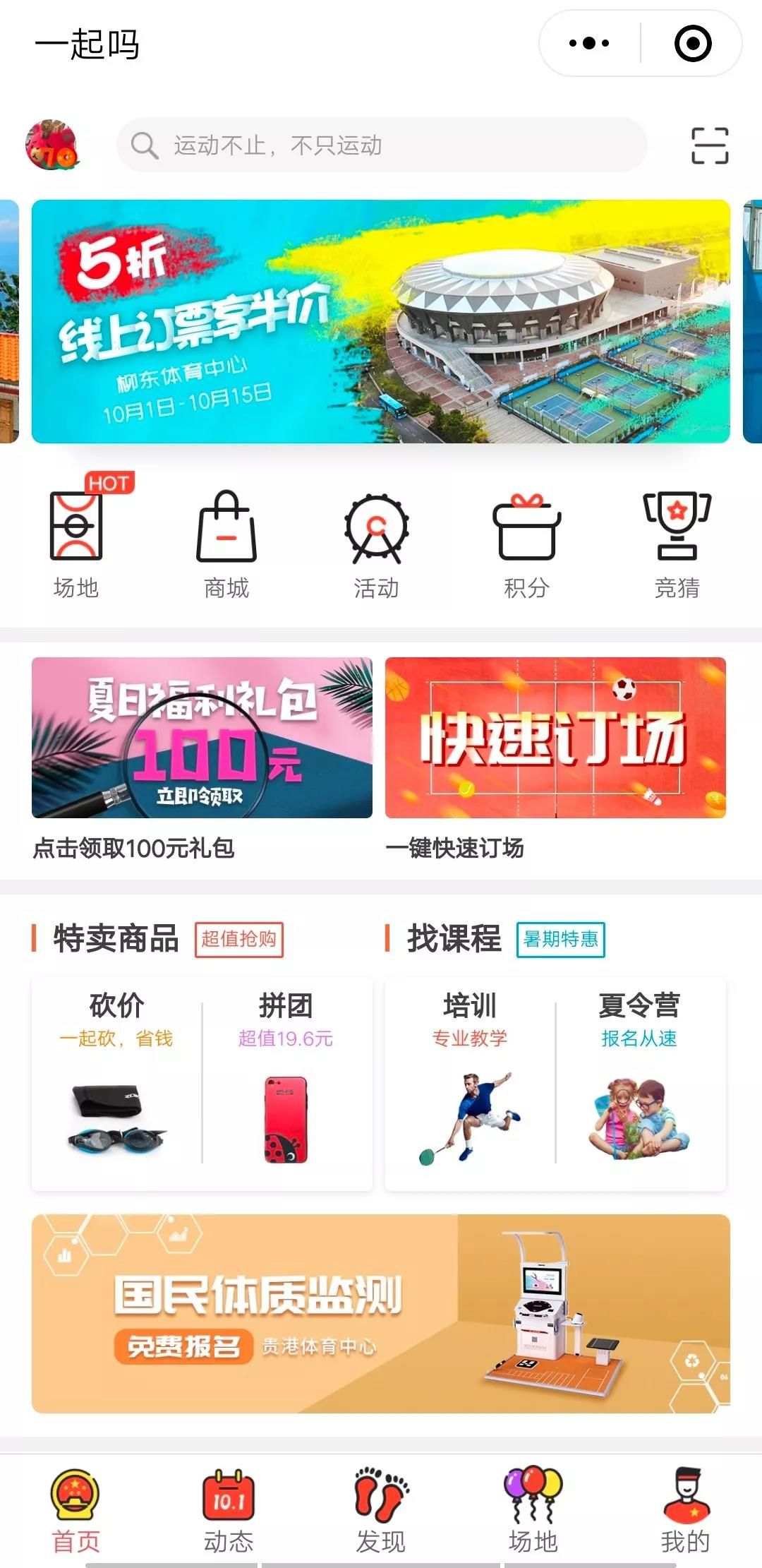Claim the 夏日福利礼包 100元 card
Viewport: 762px width, 1568px height.
point(202,738)
